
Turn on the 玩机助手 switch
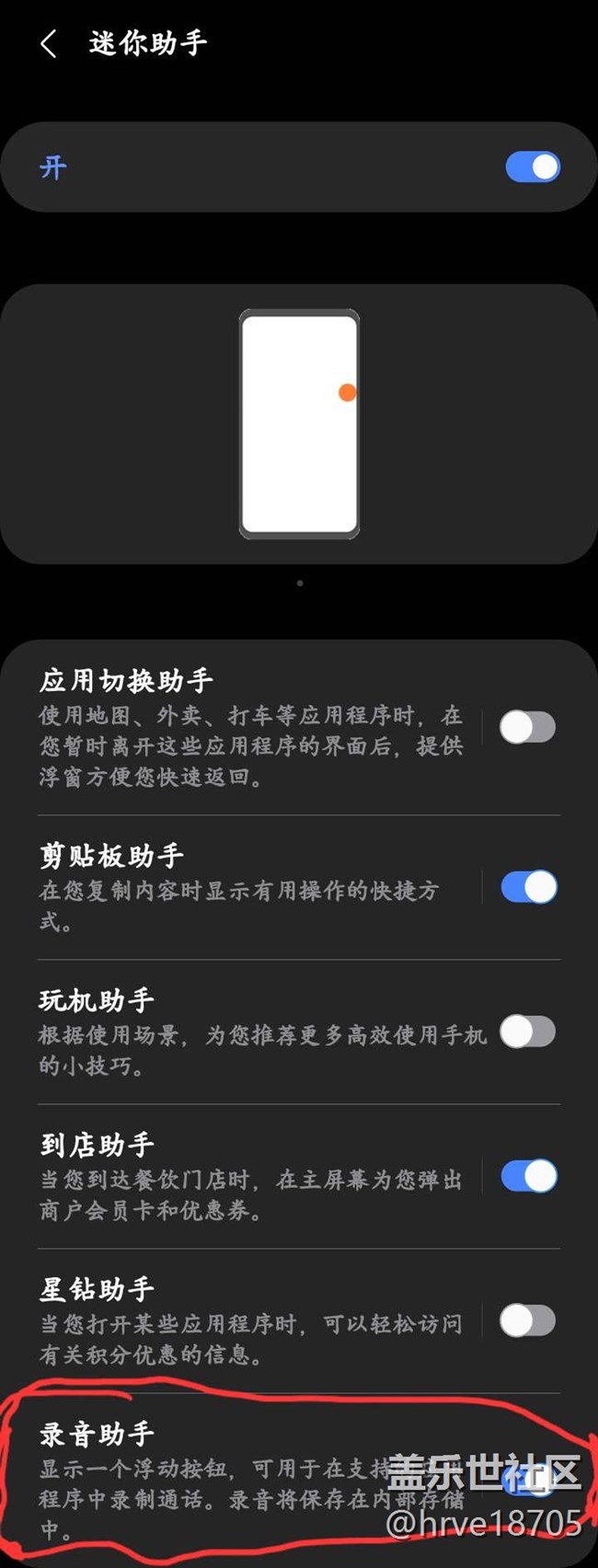pos(527,1032)
